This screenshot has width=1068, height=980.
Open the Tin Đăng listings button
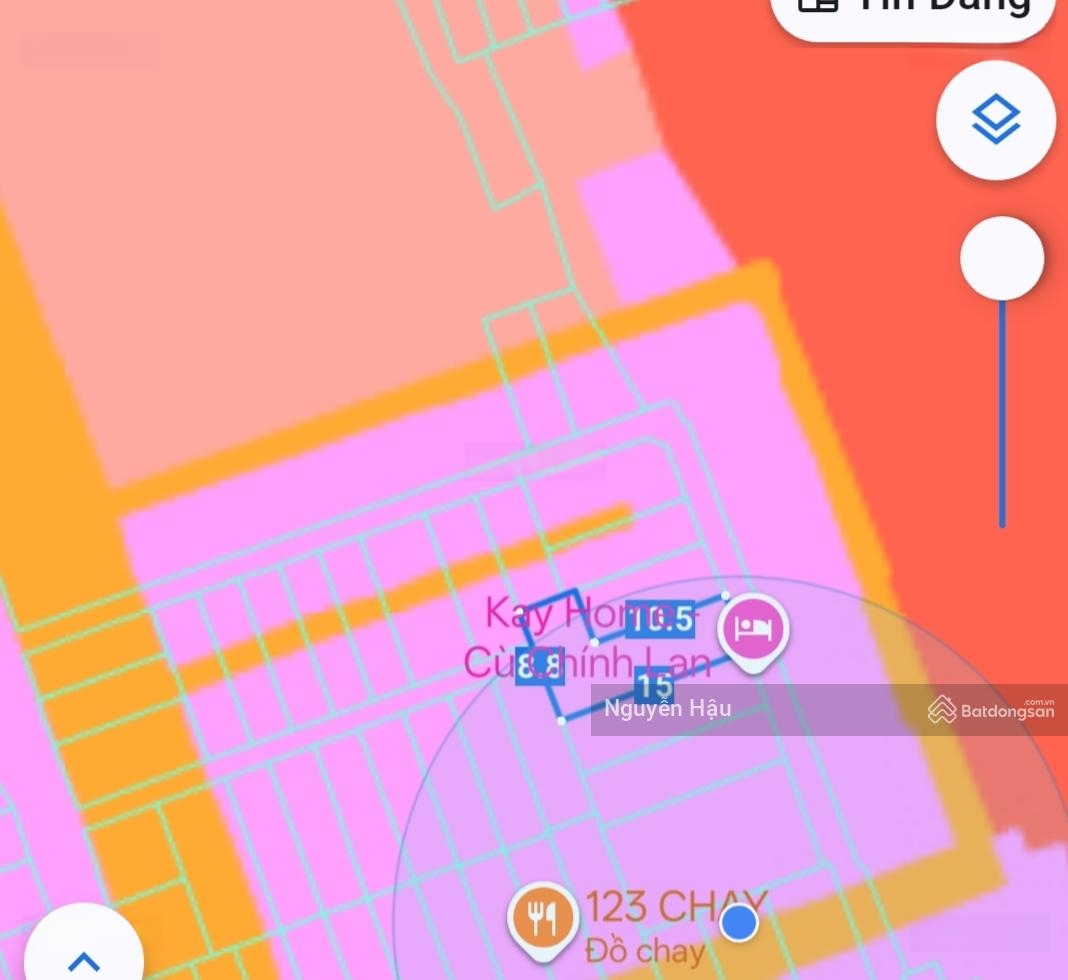tap(914, 10)
